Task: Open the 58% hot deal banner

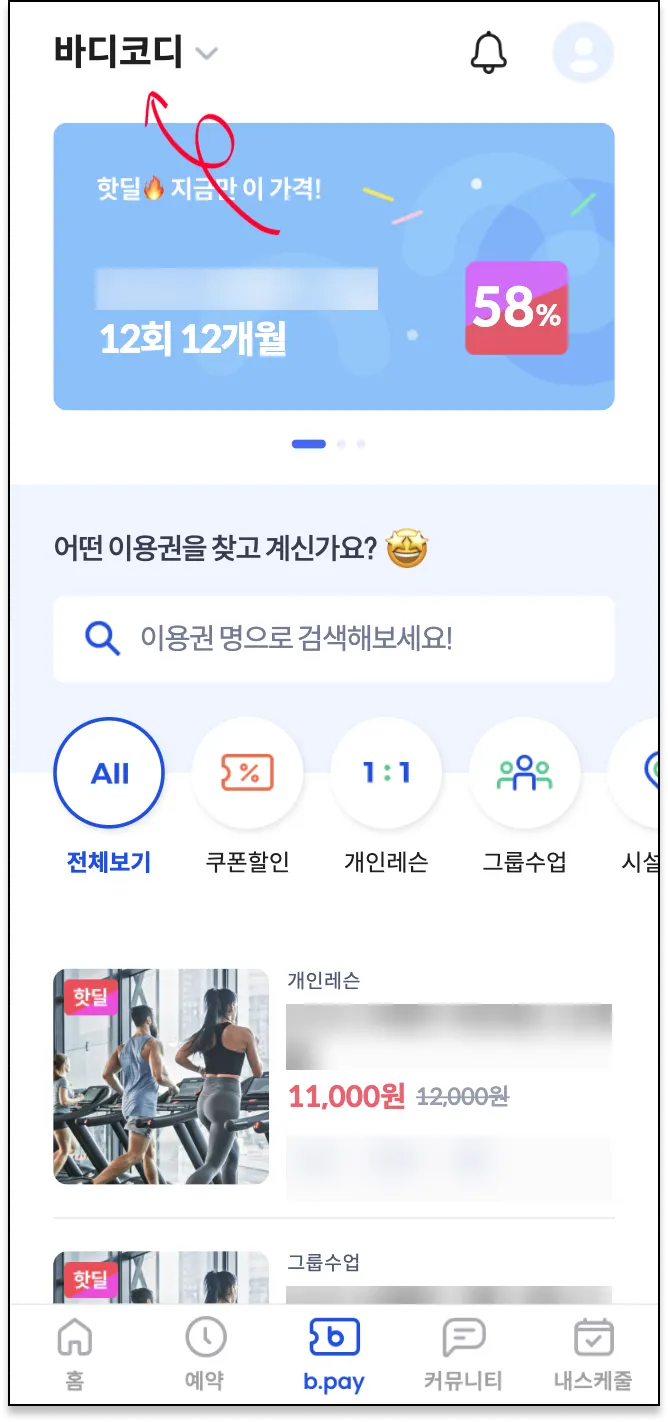Action: 334,266
